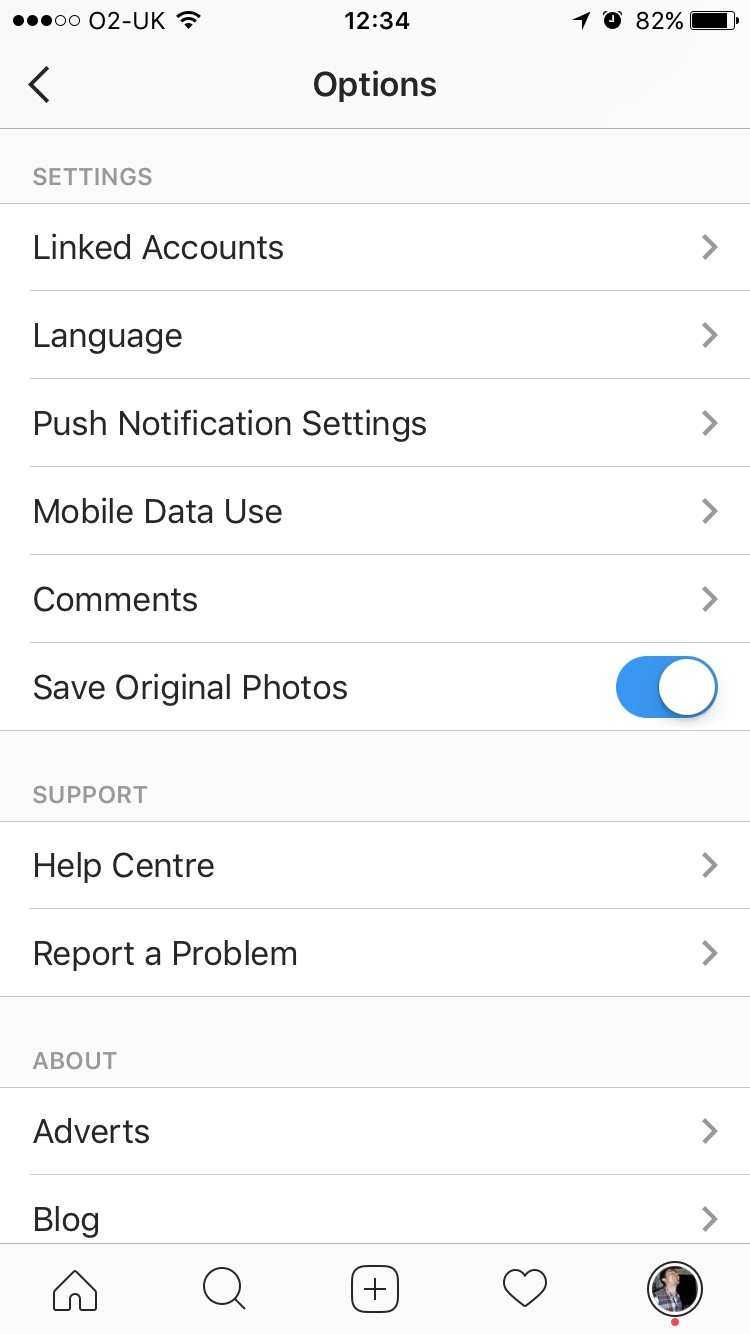This screenshot has width=750, height=1334.
Task: Switch to the Search tab
Action: coord(225,1289)
